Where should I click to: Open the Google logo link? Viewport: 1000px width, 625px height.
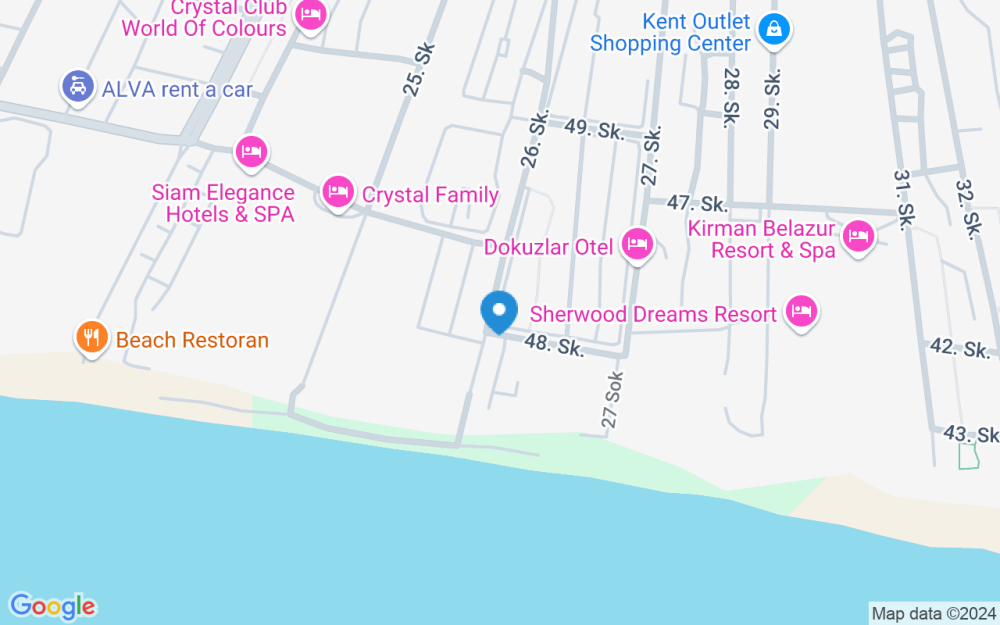click(52, 606)
